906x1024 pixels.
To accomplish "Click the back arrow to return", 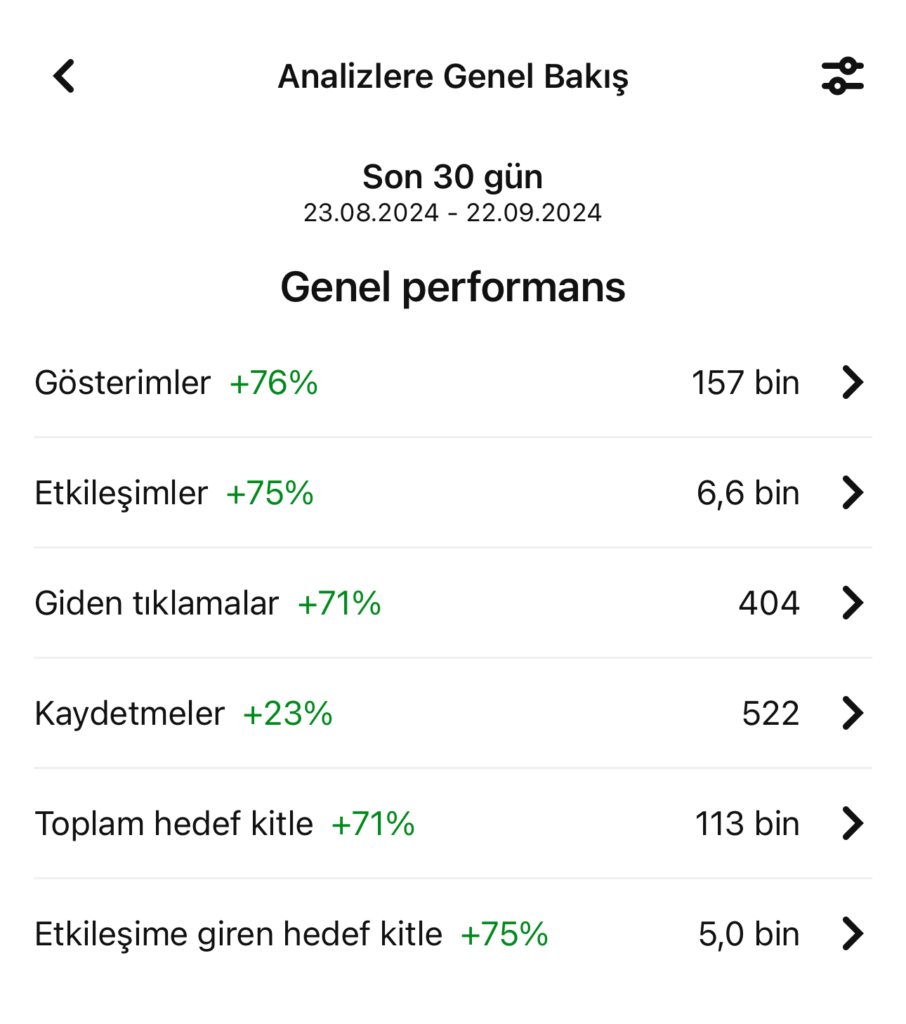I will click(63, 75).
